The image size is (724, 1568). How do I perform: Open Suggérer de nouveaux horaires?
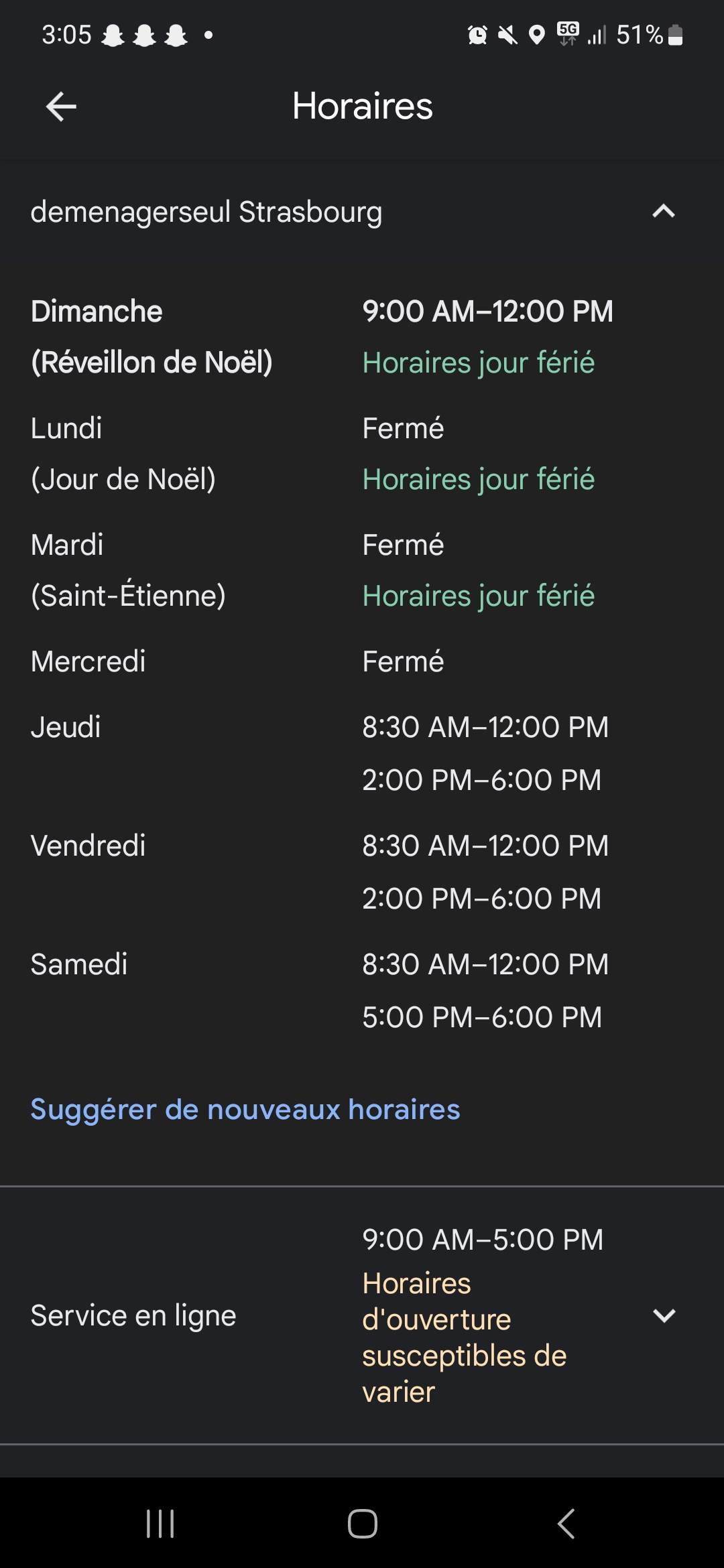pyautogui.click(x=245, y=1110)
